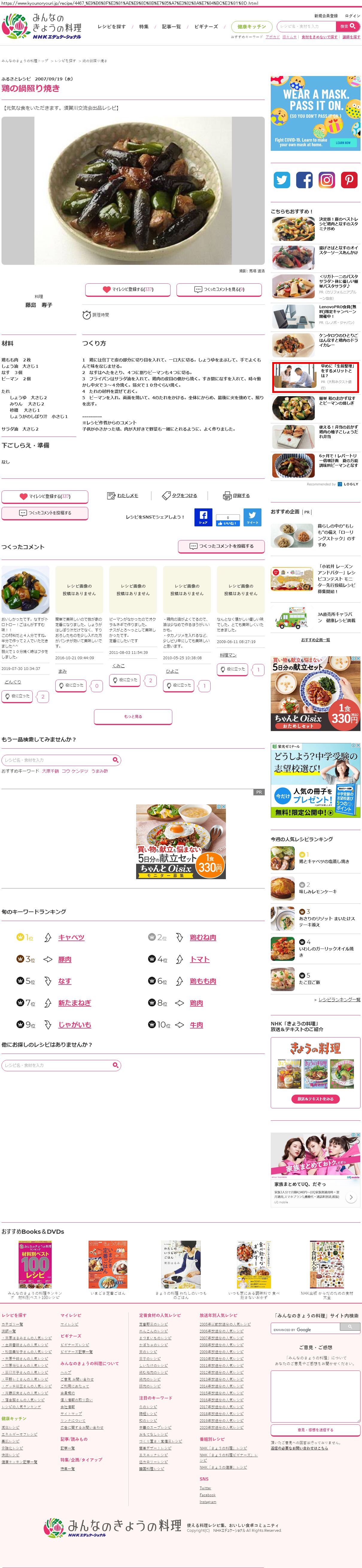The height and width of the screenshot is (1568, 362).
Task: Tap 放送＆テキストをみる button
Action: click(315, 1099)
